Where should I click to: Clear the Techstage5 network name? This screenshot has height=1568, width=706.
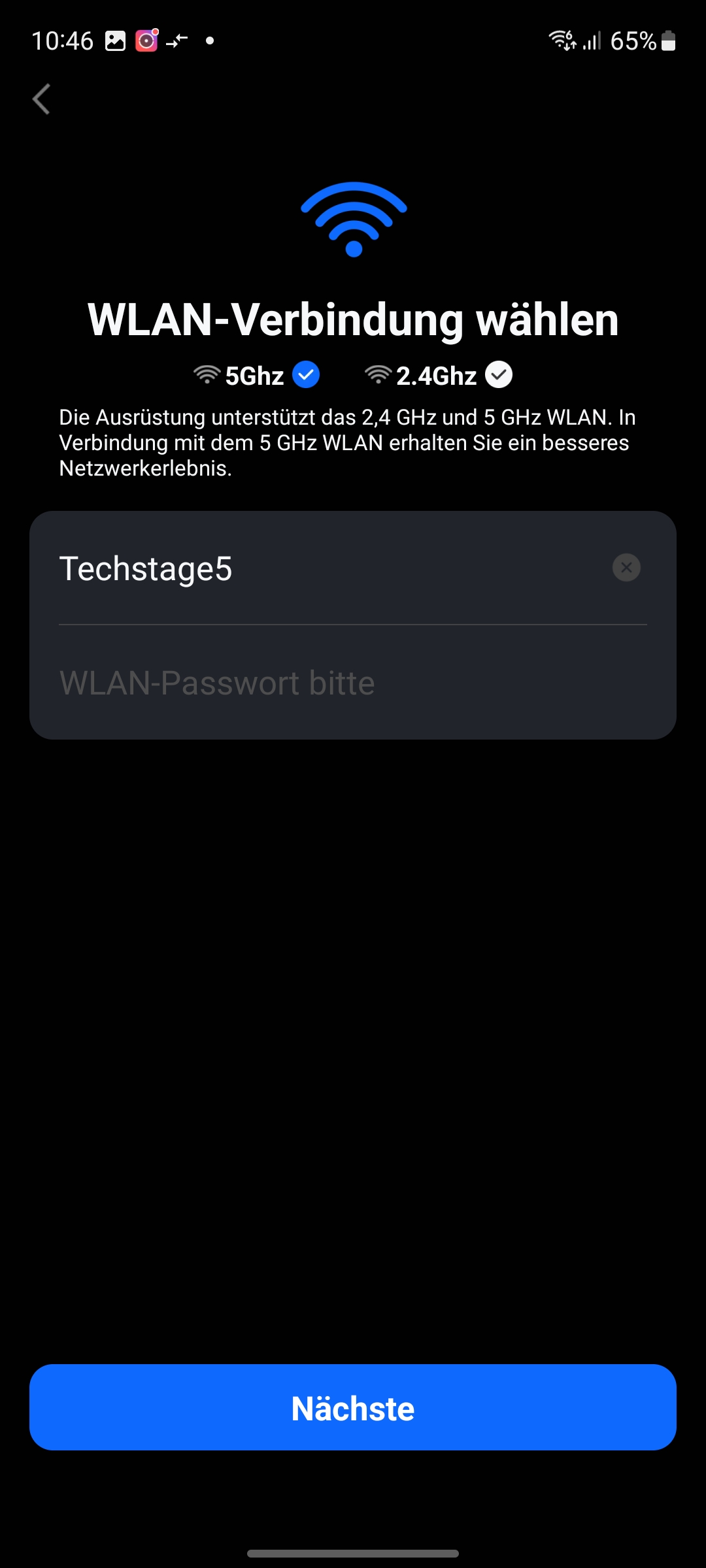(626, 567)
